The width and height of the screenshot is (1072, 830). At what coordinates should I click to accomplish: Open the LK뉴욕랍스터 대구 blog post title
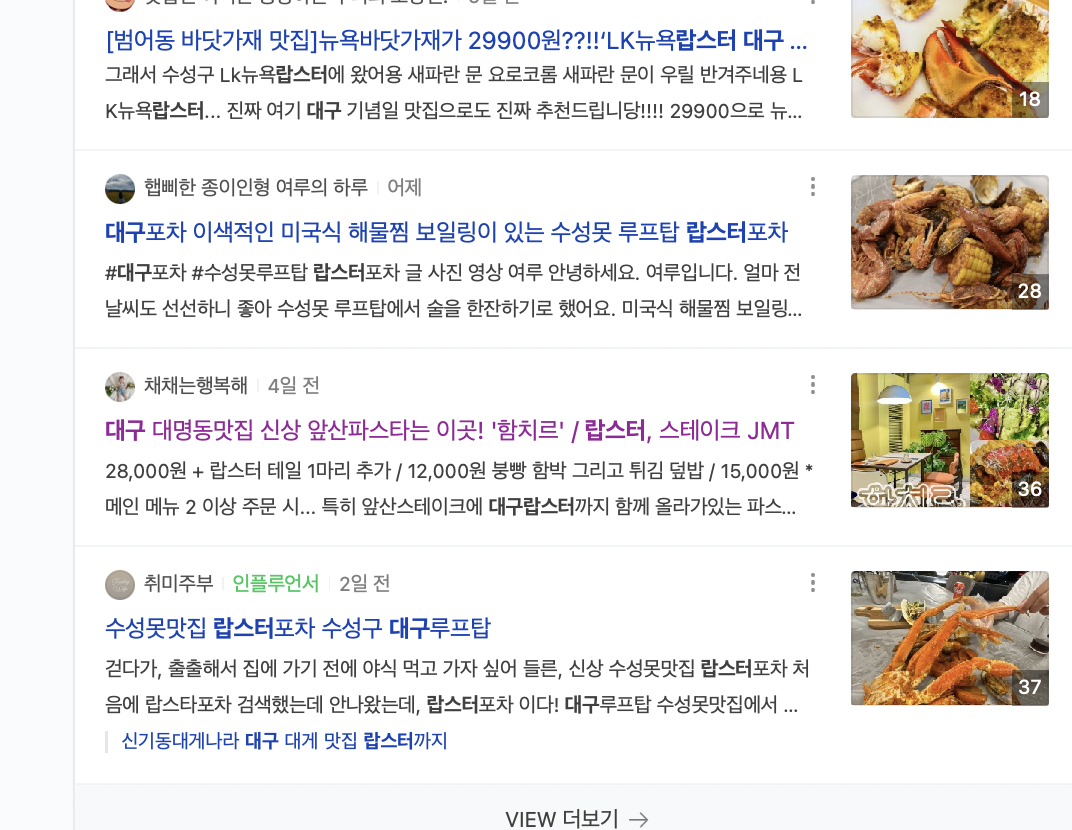pyautogui.click(x=456, y=42)
